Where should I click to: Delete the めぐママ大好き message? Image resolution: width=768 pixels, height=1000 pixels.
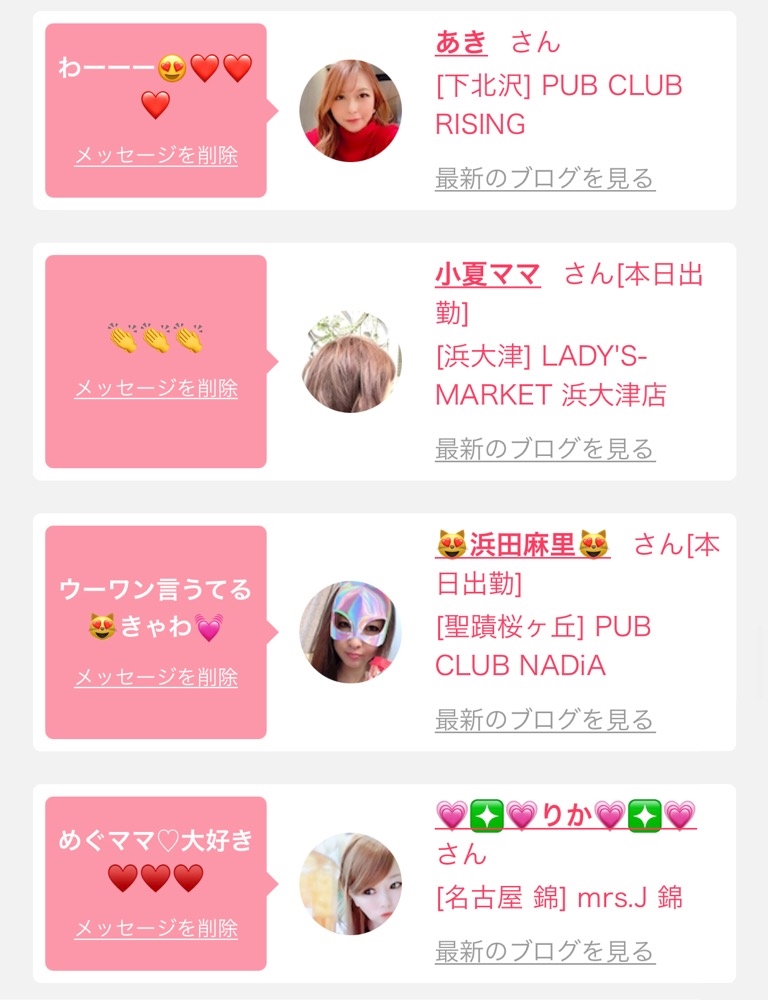(x=156, y=928)
